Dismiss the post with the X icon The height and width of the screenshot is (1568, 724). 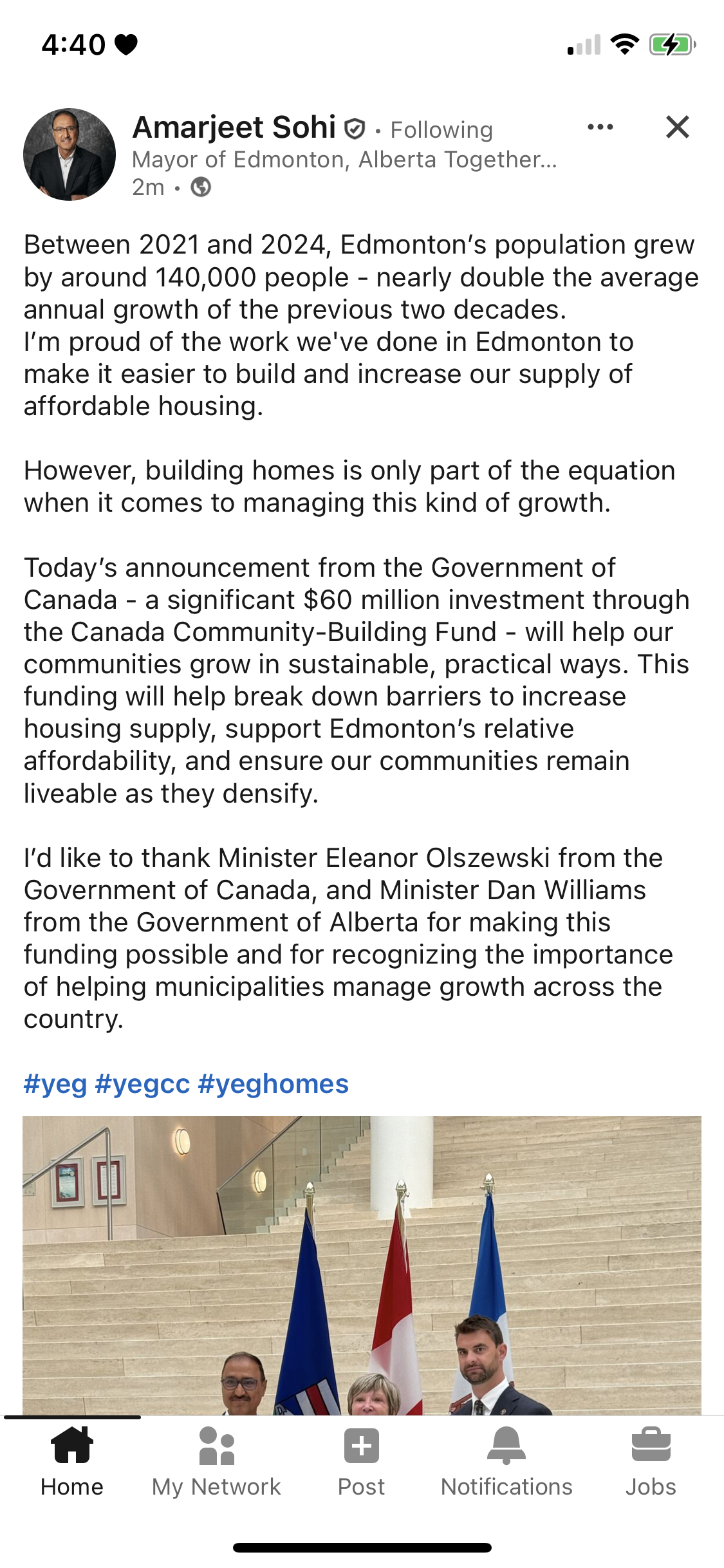coord(677,127)
